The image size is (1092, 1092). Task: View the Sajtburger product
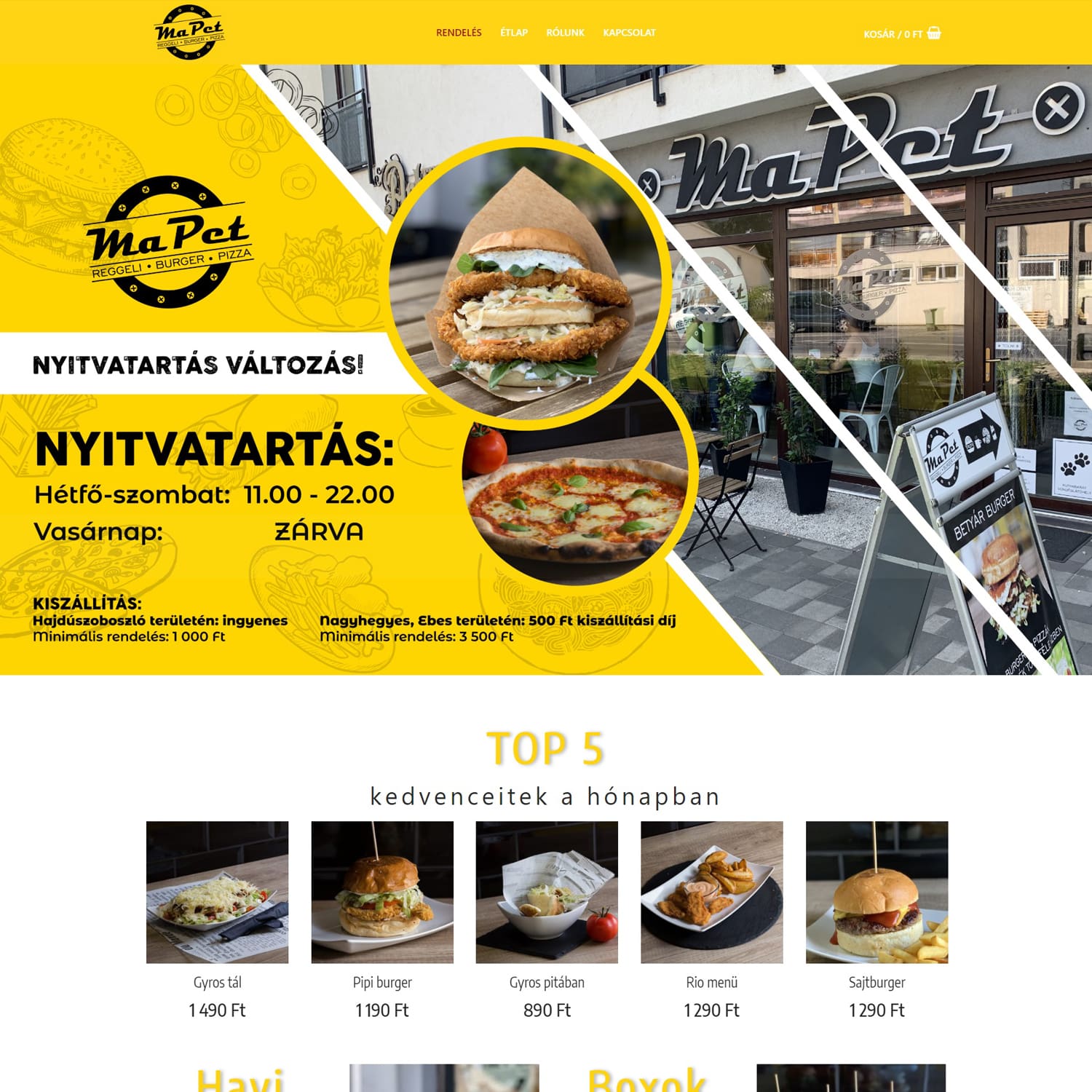pyautogui.click(x=877, y=892)
